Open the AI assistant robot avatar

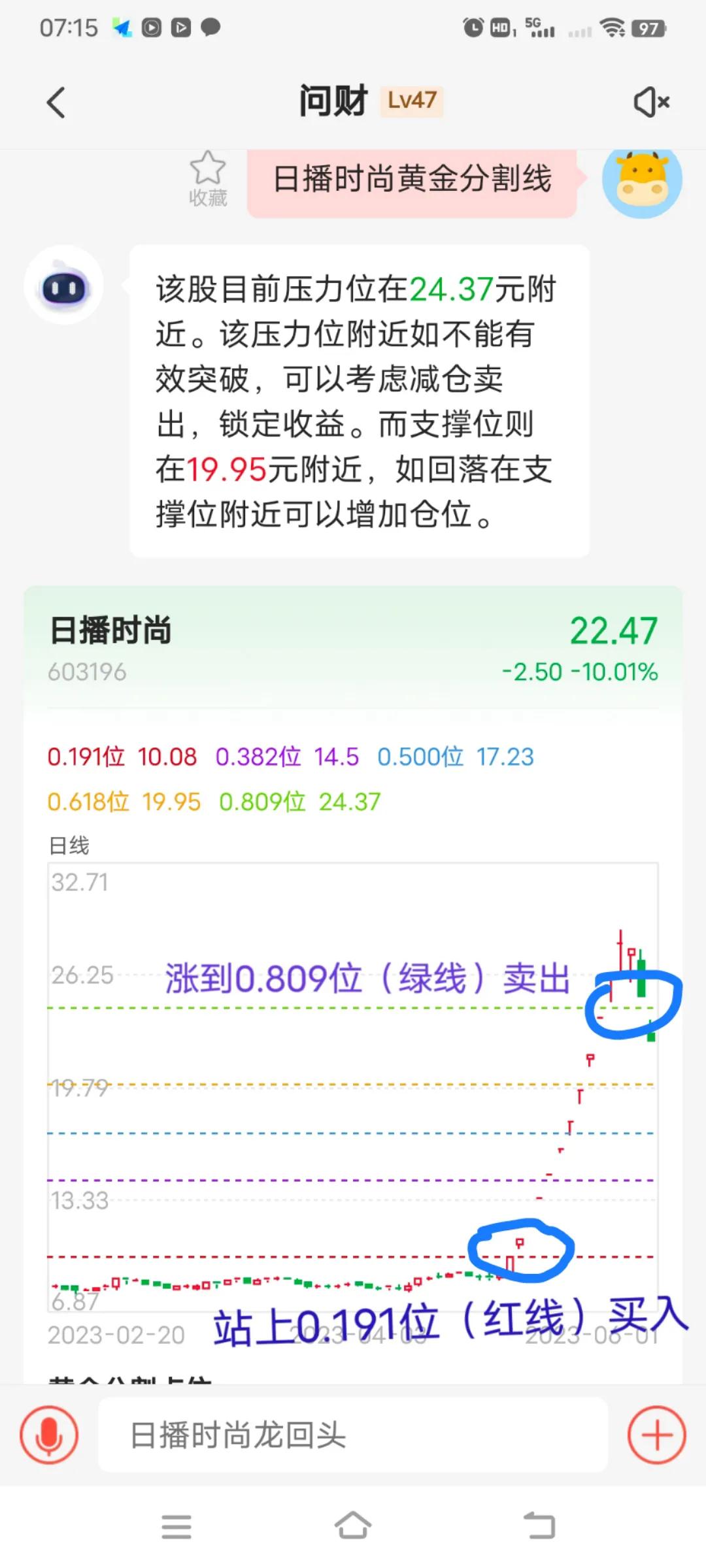point(63,287)
